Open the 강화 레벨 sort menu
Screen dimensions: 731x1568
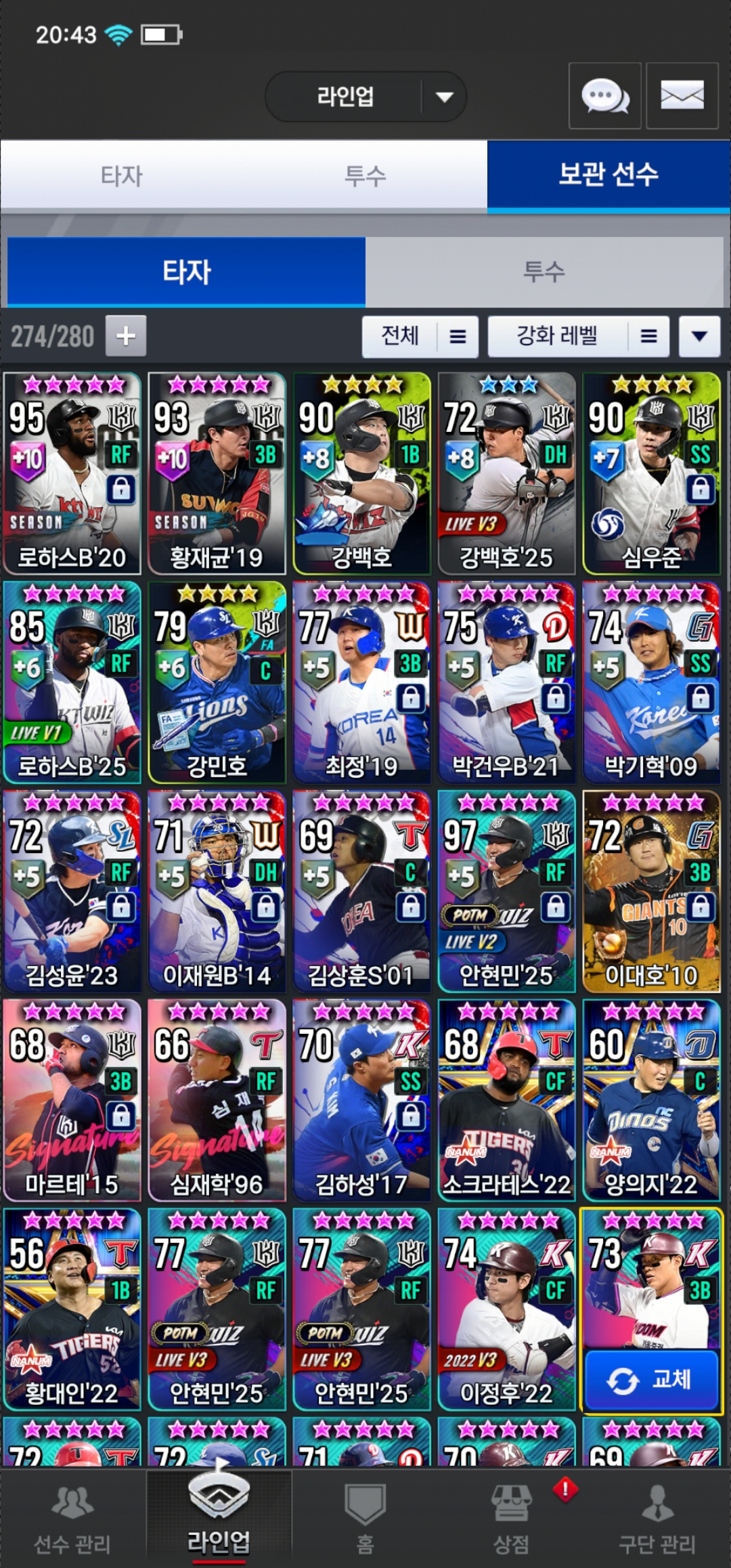(x=579, y=336)
